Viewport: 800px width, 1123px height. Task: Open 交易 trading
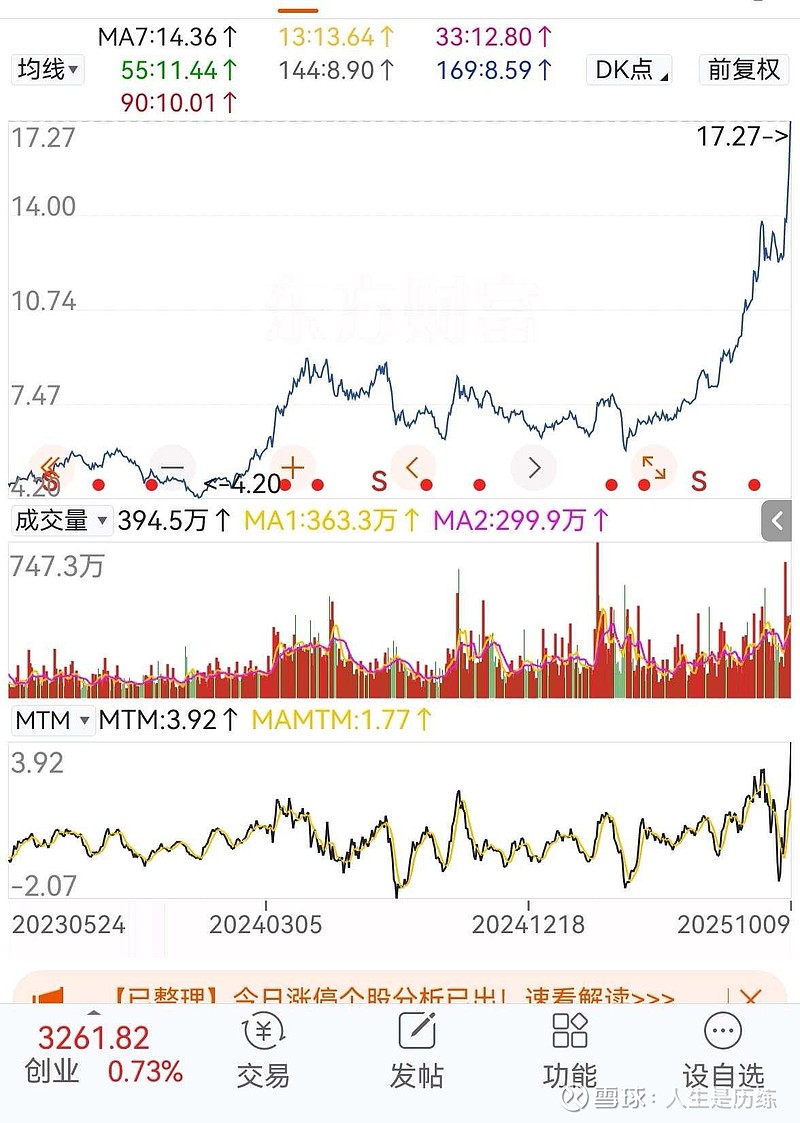[x=264, y=1052]
